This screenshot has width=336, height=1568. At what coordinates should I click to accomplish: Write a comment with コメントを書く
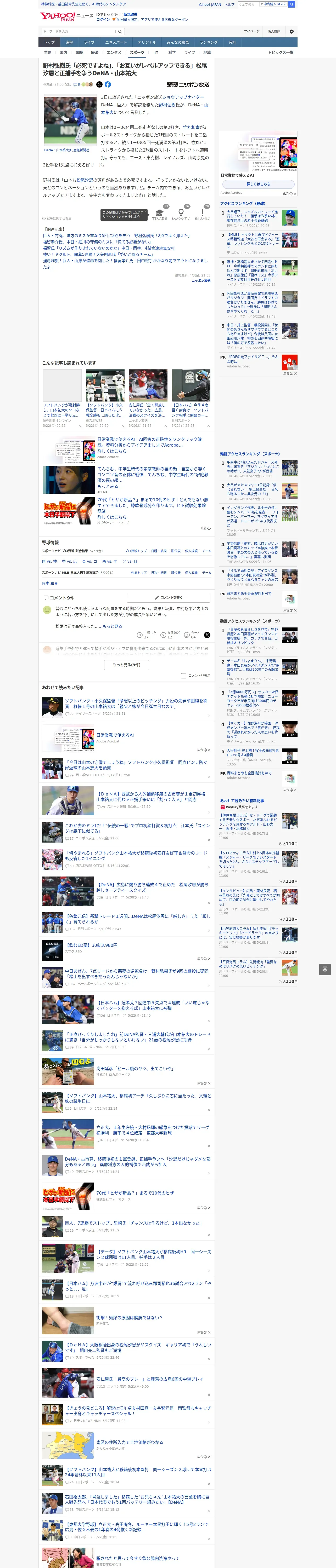[x=168, y=598]
